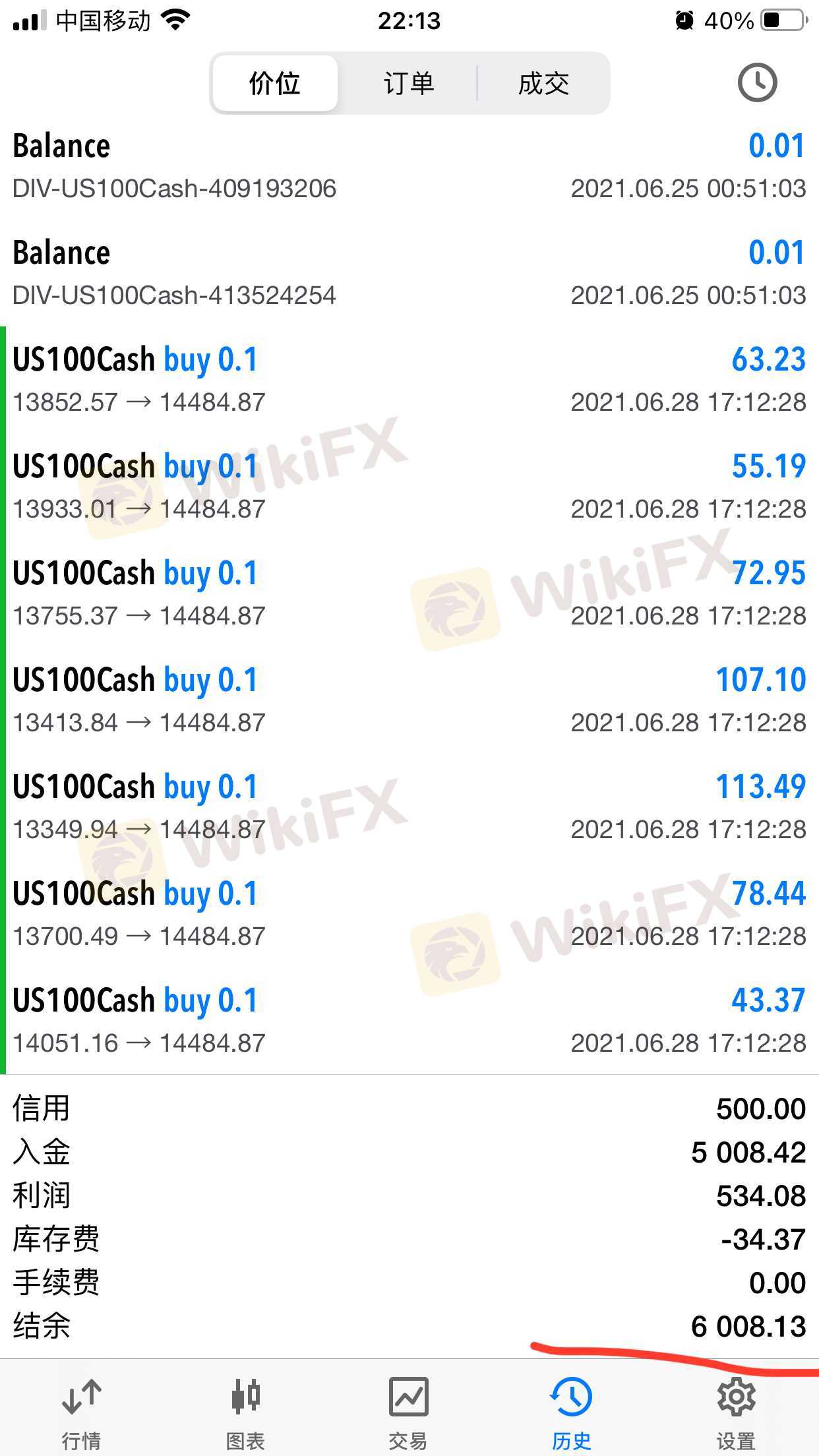Viewport: 819px width, 1456px height.
Task: Expand the US100Cash trade opened at 13933.01
Action: pos(409,487)
